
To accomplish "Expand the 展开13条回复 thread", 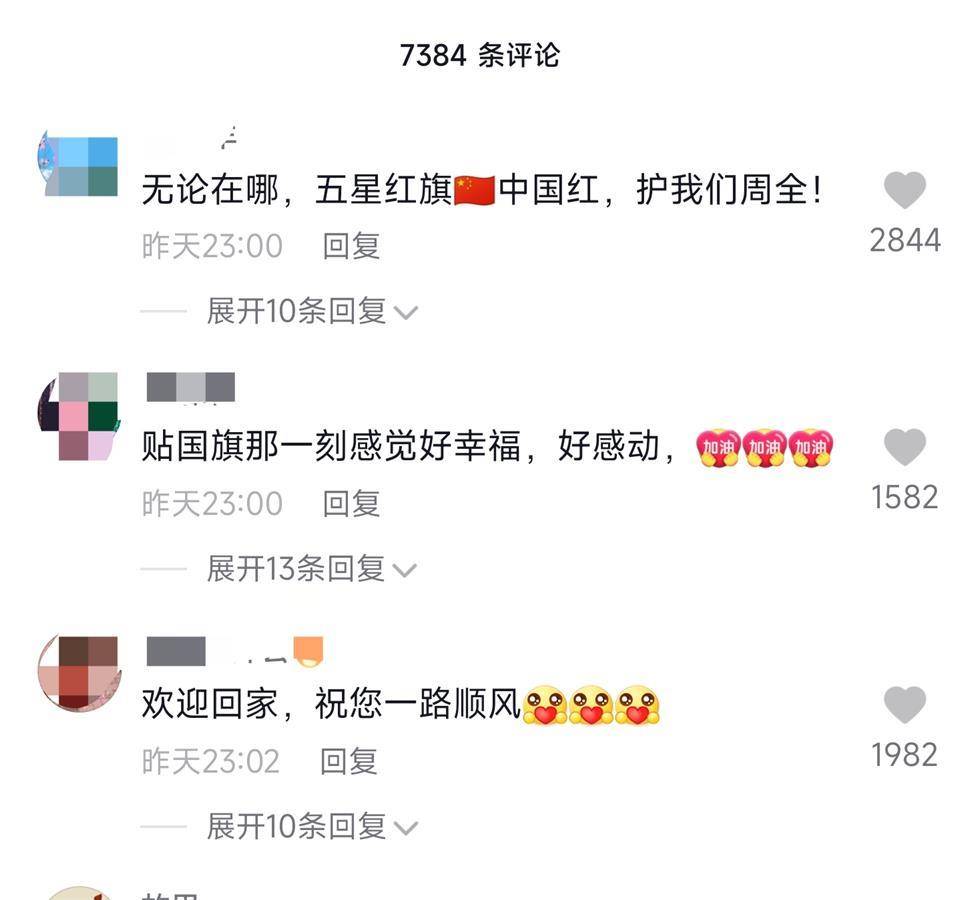I will coord(310,570).
